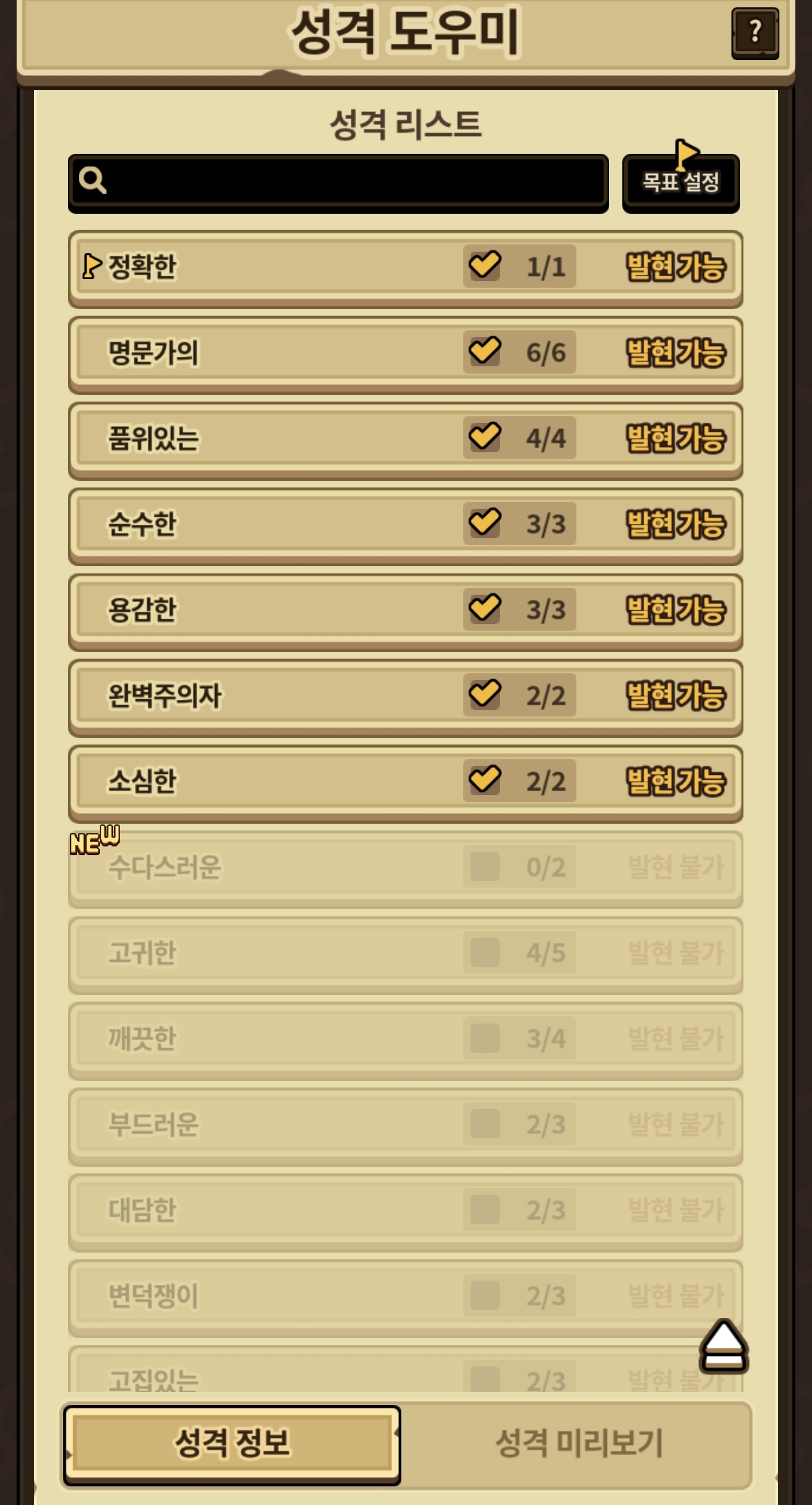Open the help question mark button
The width and height of the screenshot is (812, 1505).
click(755, 32)
